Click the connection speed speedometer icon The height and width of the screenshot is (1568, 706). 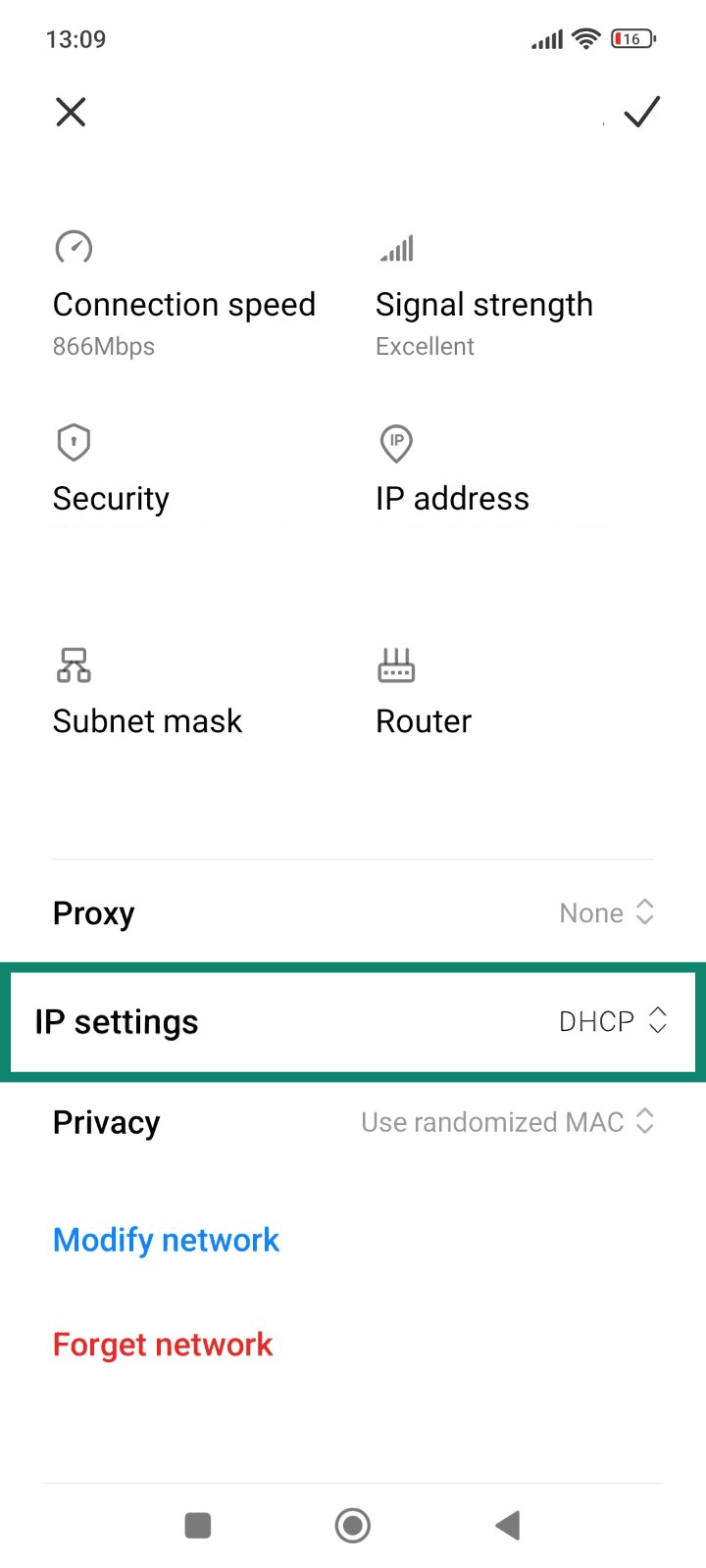pos(74,247)
